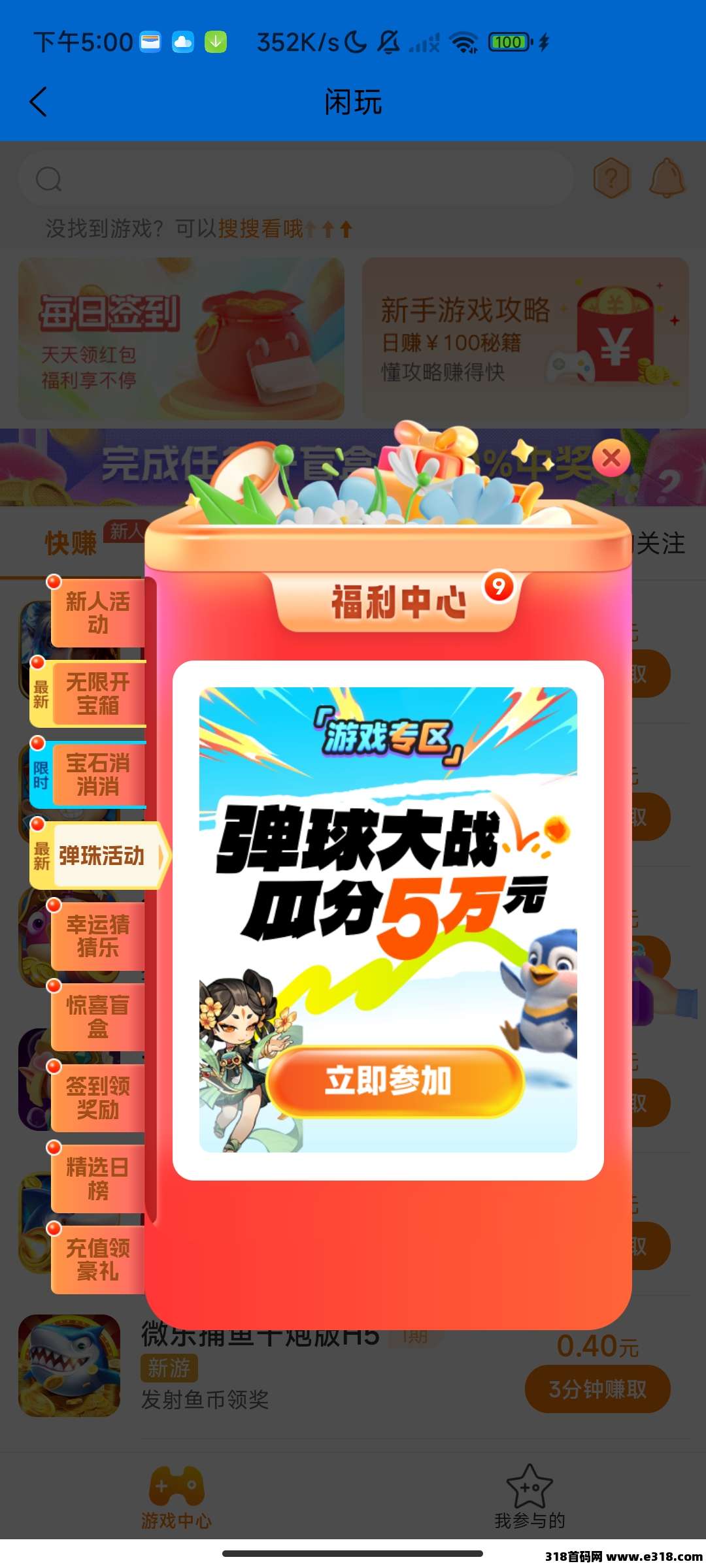Switch to the 幸运猜猜乐 side tab
The image size is (706, 1568).
click(x=98, y=936)
